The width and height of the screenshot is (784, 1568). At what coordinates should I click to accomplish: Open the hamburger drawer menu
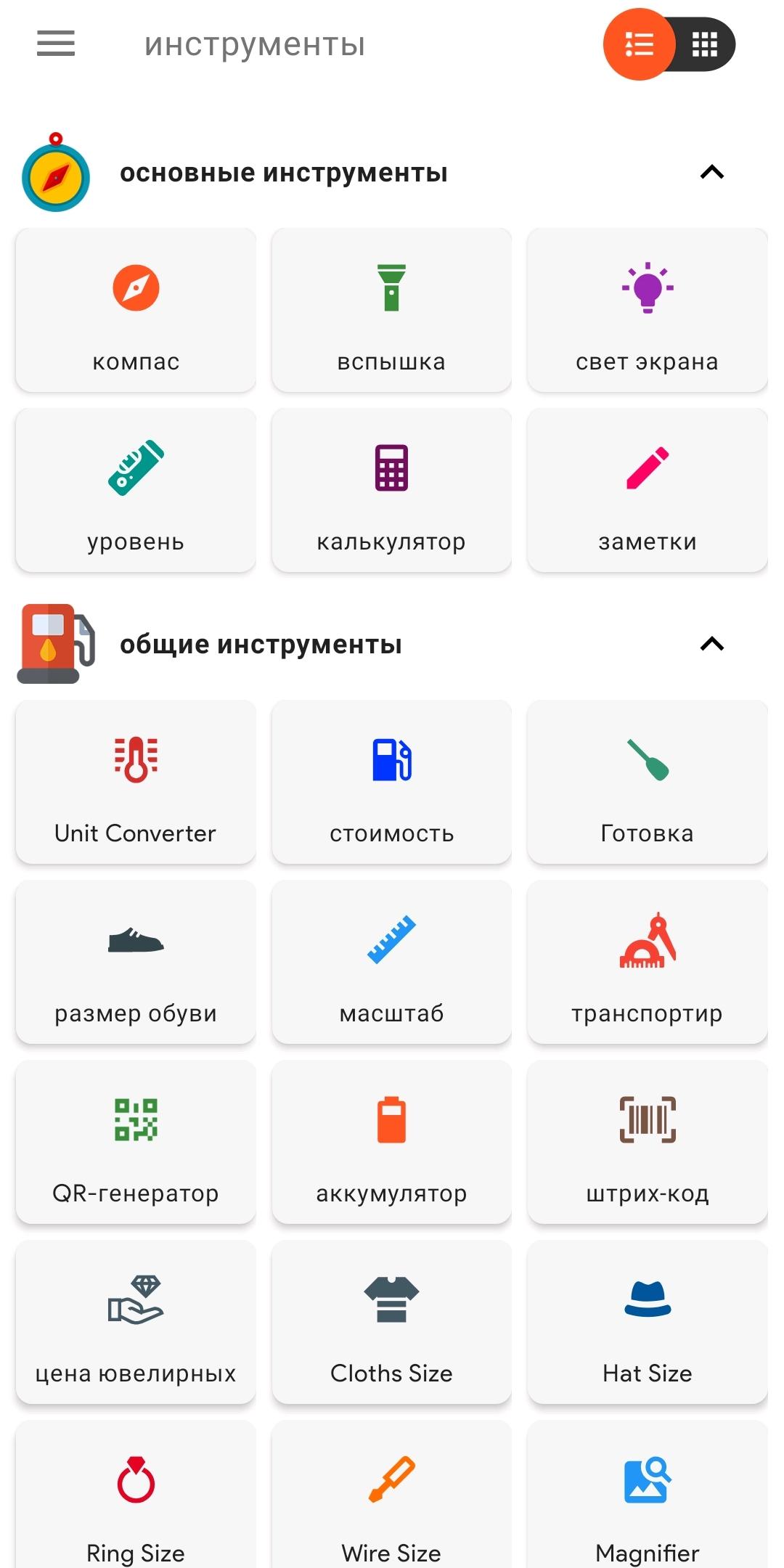tap(56, 44)
